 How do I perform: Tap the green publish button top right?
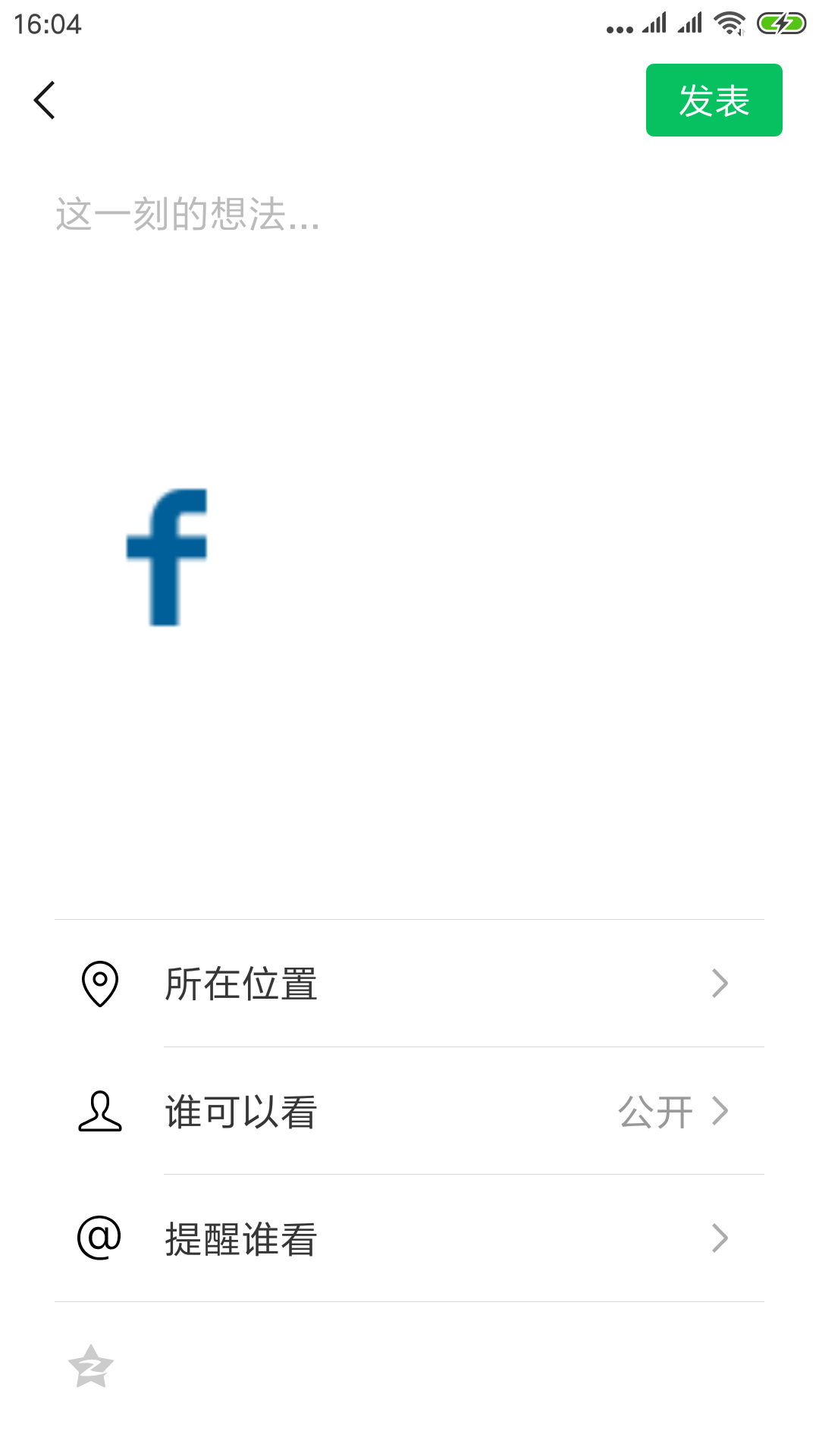click(x=713, y=99)
